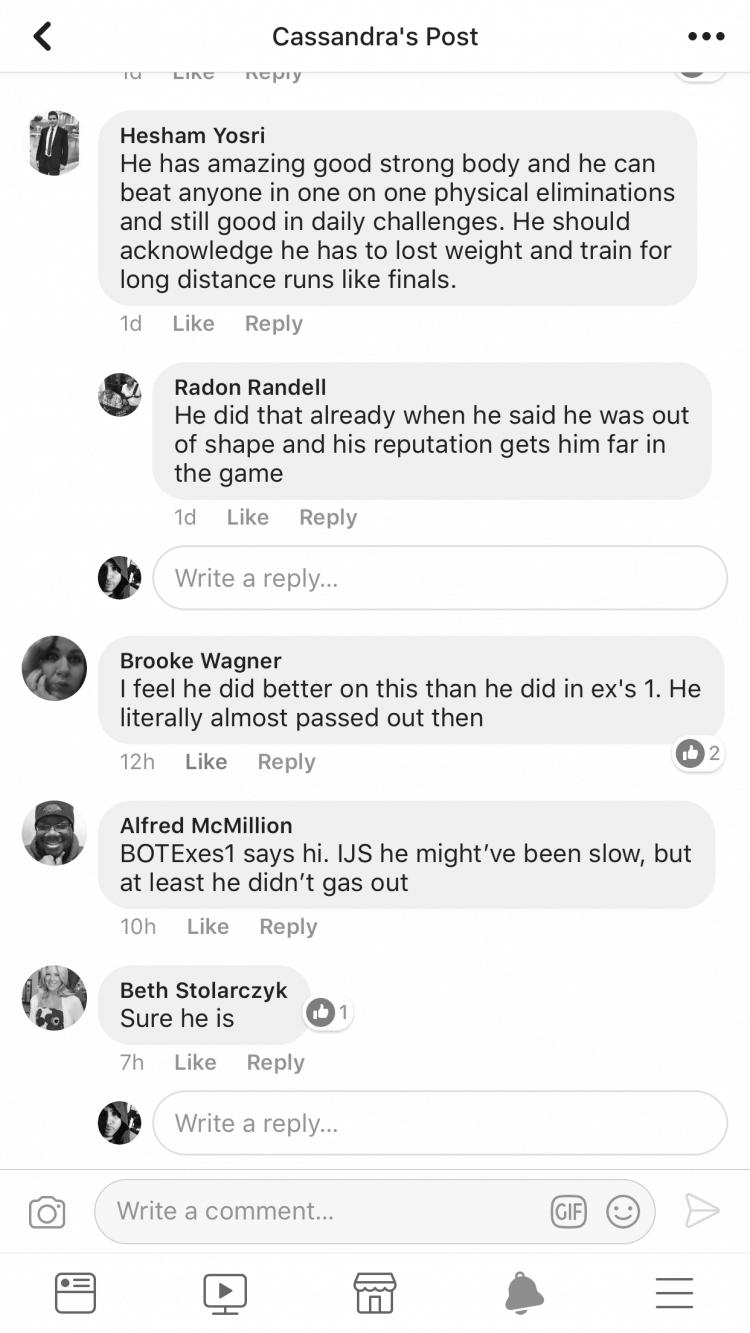Like Hesham Yosri's comment
Screen dimensions: 750x1333
point(193,324)
